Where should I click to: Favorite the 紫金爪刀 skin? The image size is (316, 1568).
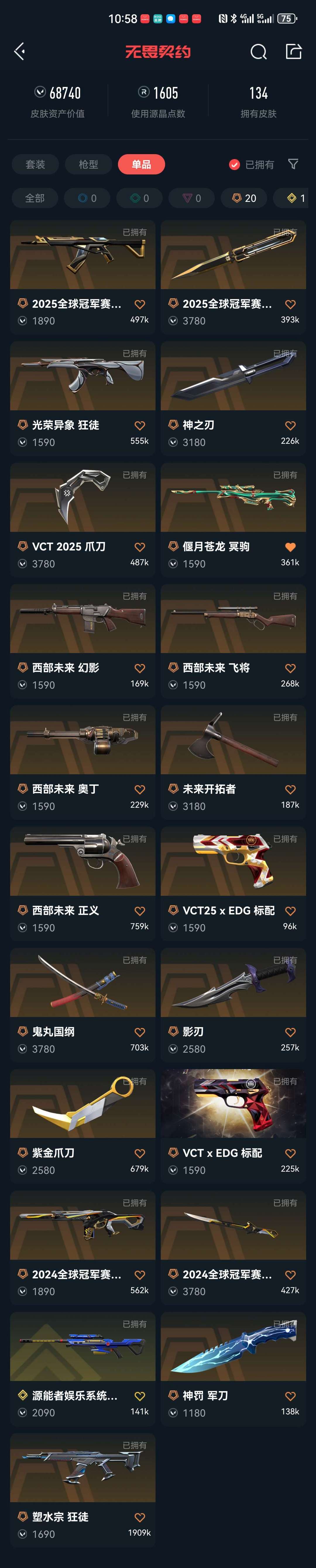[x=140, y=1153]
